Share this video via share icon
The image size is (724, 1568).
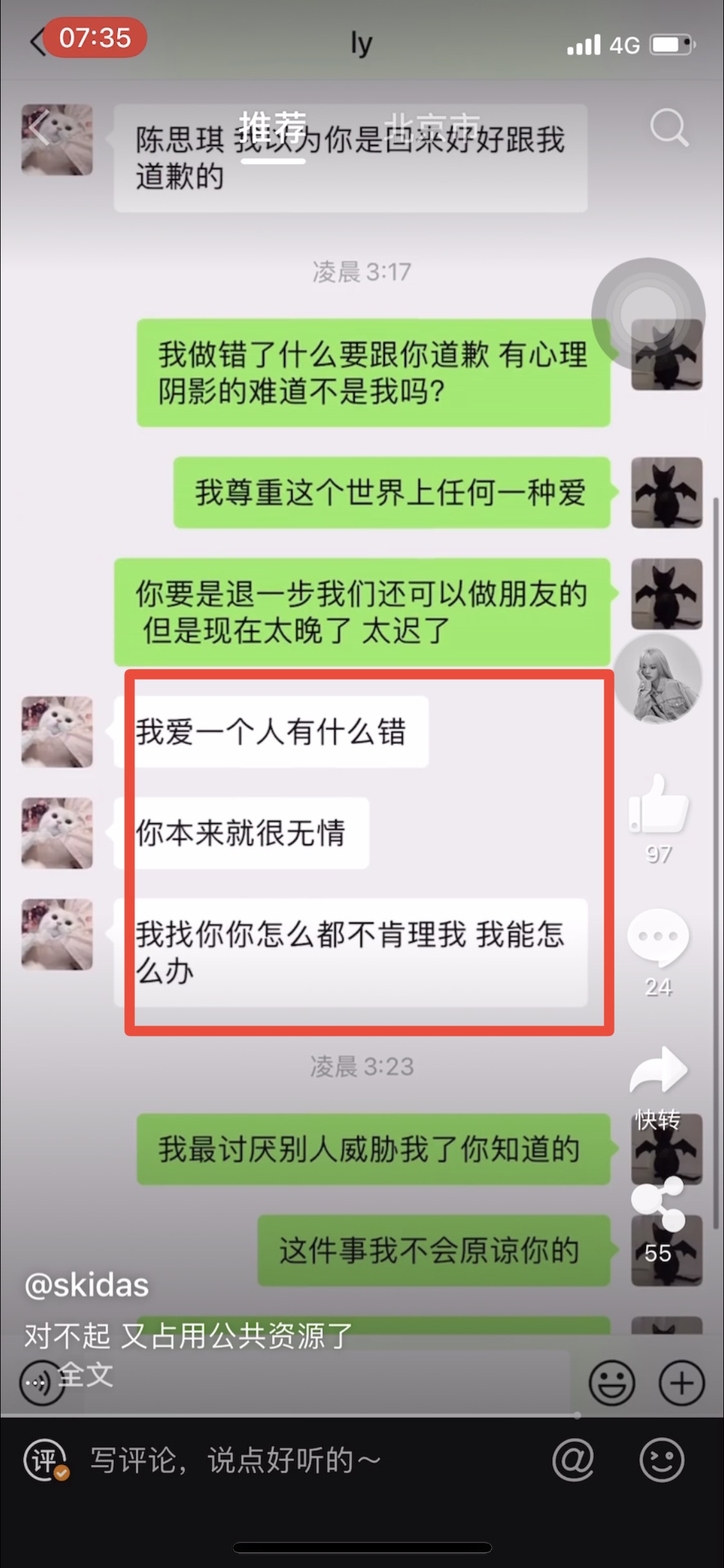658,1205
